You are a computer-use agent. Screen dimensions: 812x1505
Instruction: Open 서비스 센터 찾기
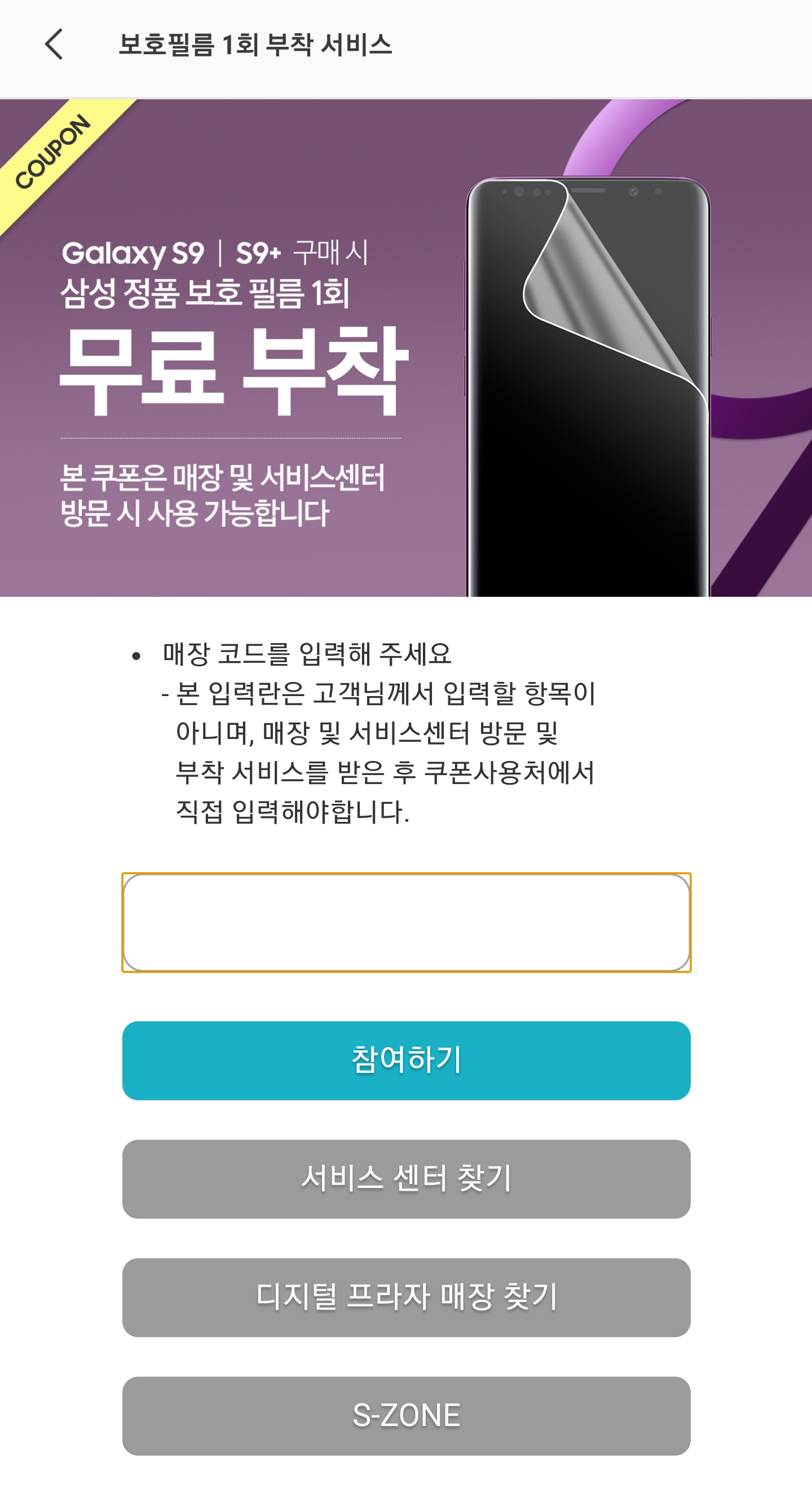[407, 1179]
